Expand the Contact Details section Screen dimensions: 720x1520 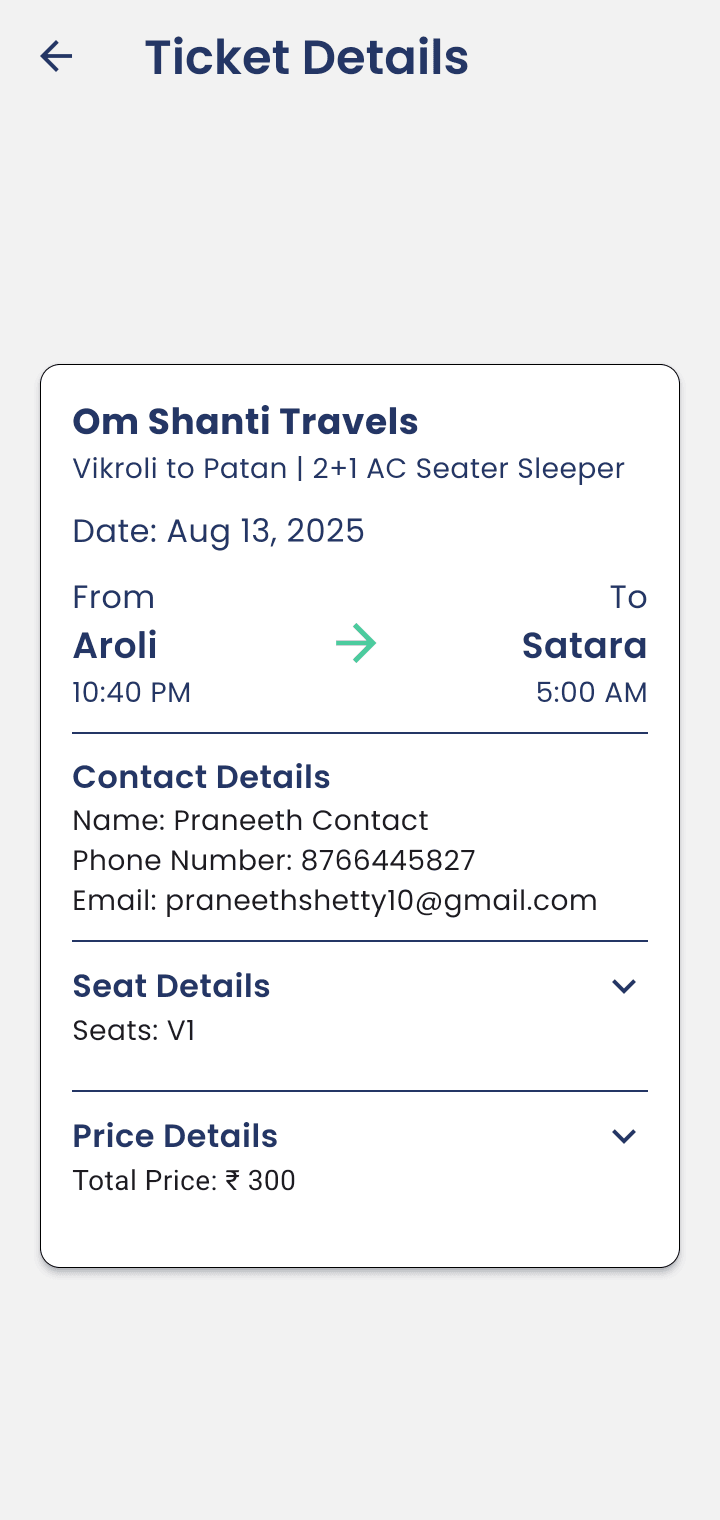point(201,777)
